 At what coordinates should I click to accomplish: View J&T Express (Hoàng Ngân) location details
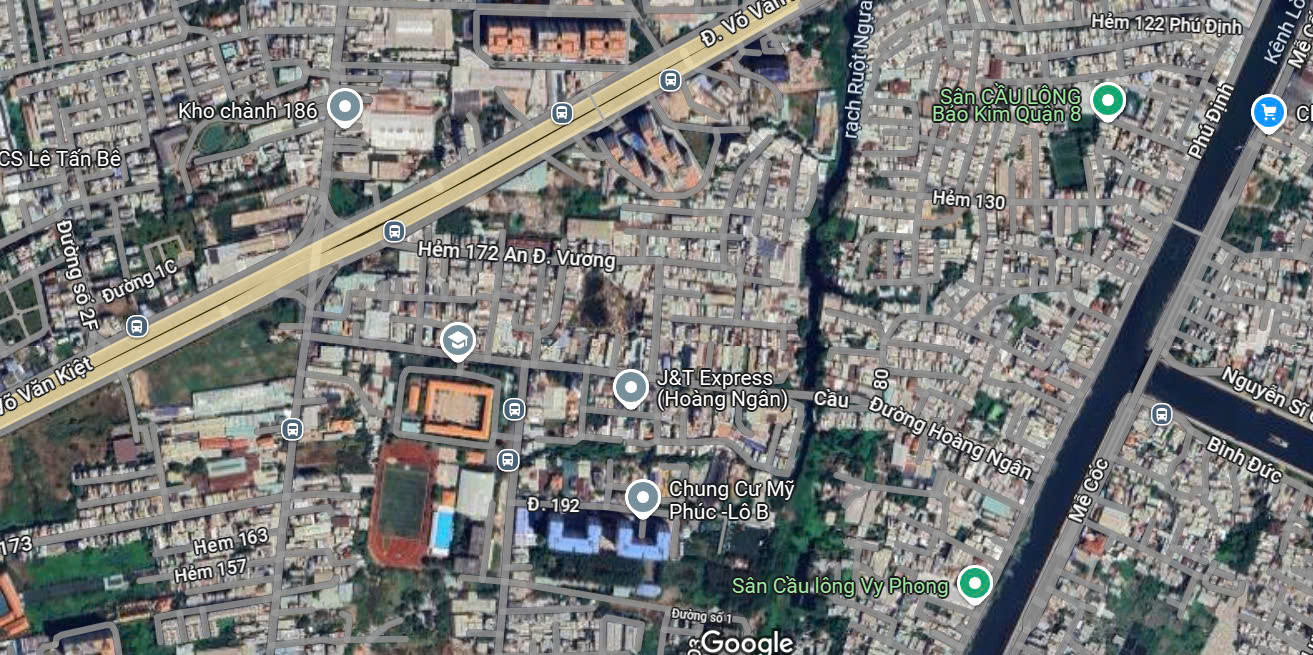click(630, 388)
